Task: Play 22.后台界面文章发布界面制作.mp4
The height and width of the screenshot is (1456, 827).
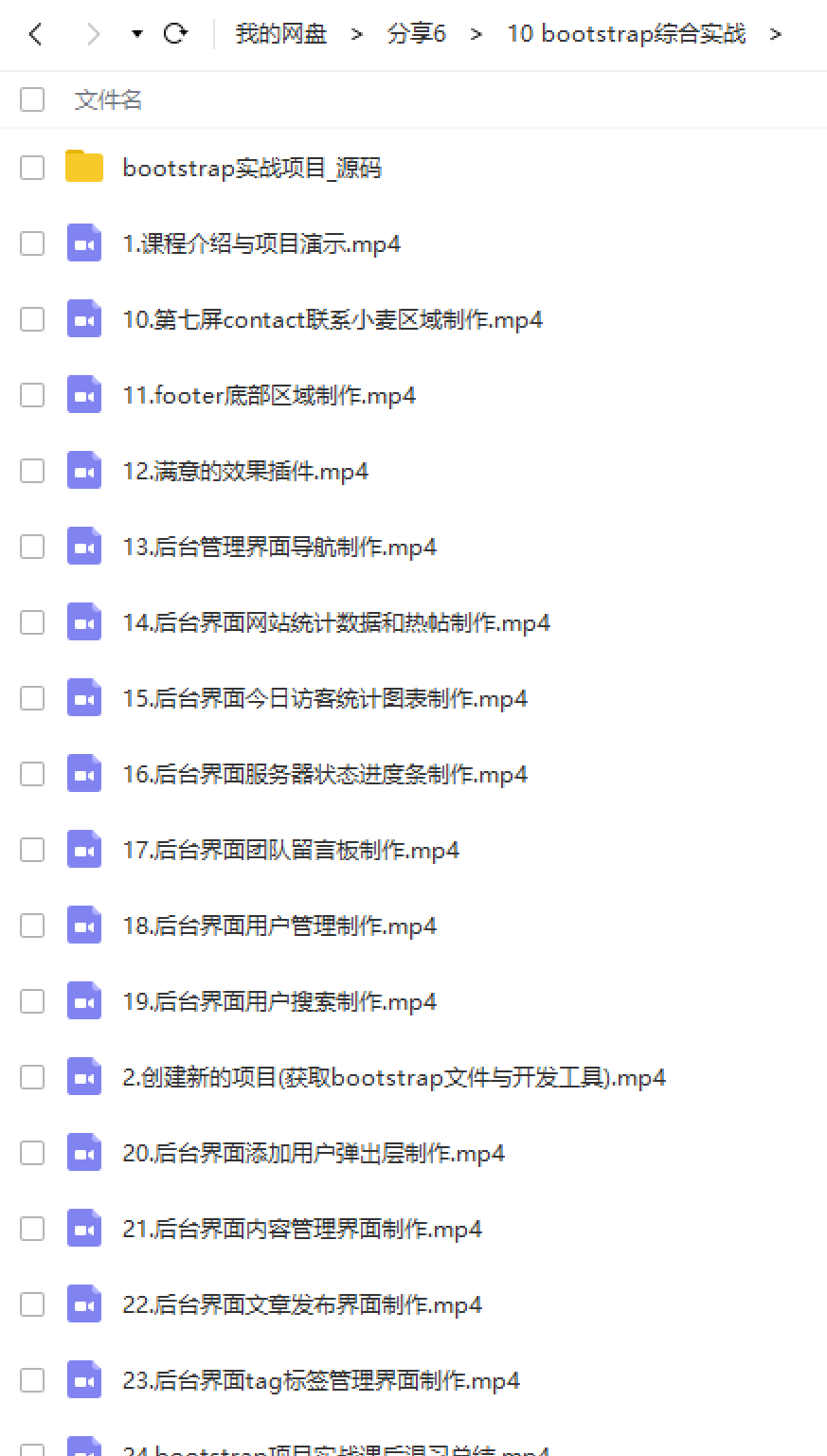Action: (302, 1305)
